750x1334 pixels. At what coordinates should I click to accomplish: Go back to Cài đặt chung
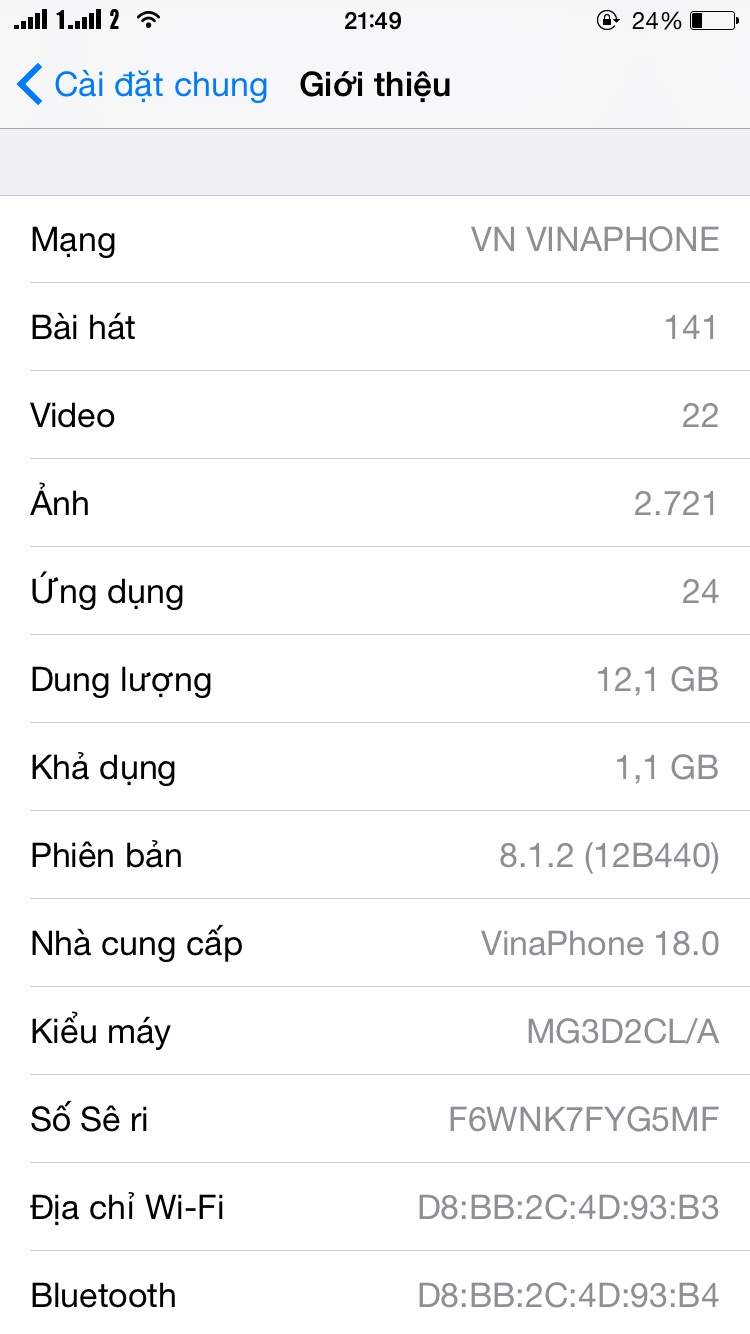142,85
